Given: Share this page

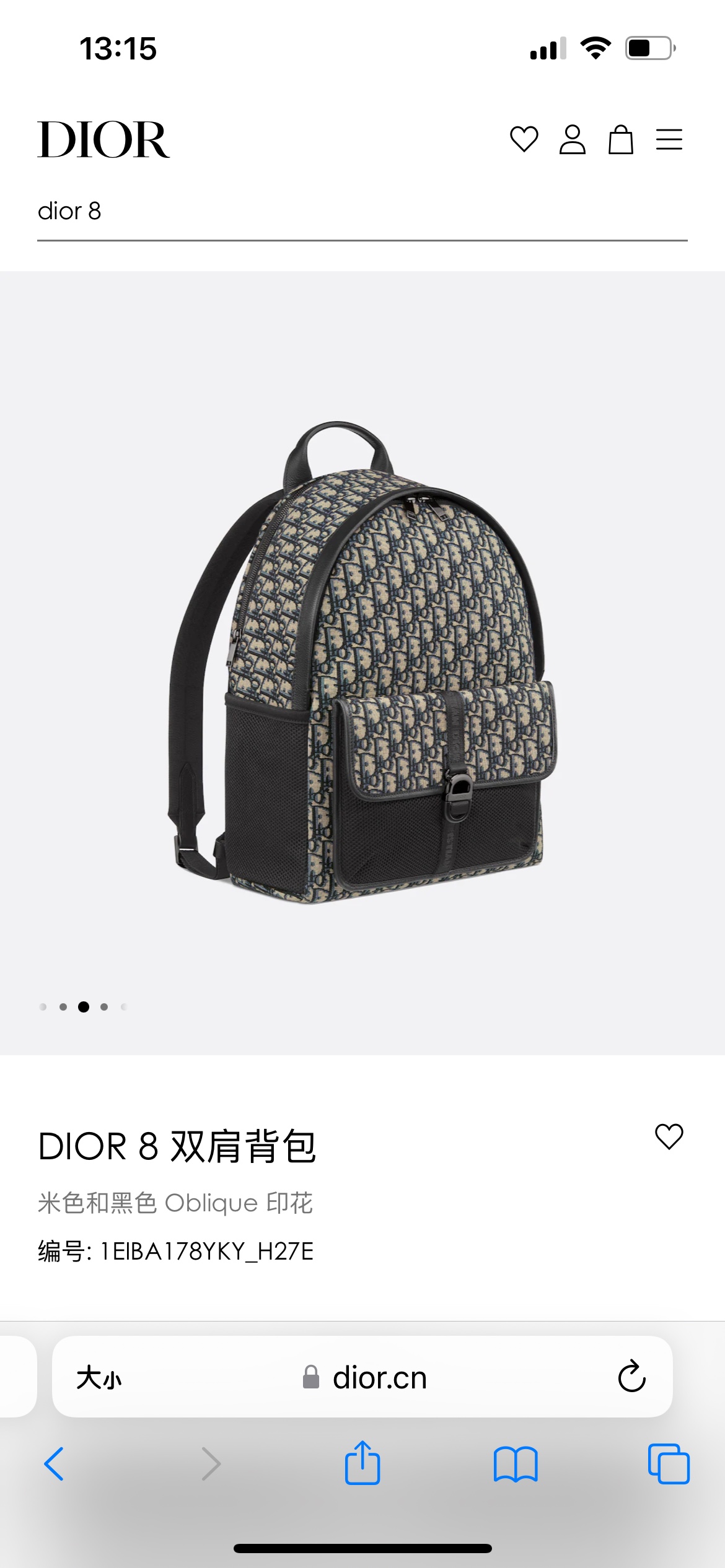Looking at the screenshot, I should click(362, 1463).
